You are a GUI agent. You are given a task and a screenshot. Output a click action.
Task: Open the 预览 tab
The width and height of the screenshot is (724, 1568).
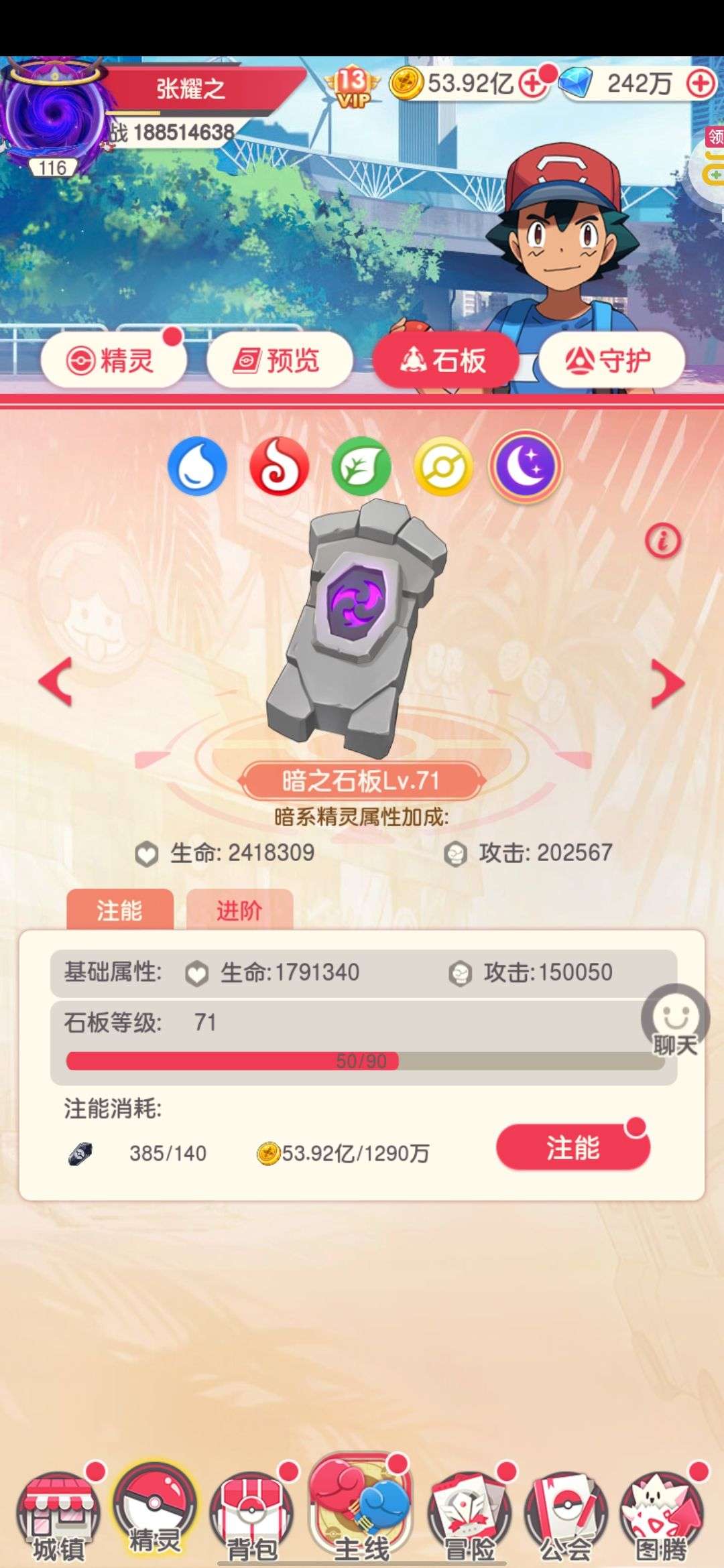(279, 361)
